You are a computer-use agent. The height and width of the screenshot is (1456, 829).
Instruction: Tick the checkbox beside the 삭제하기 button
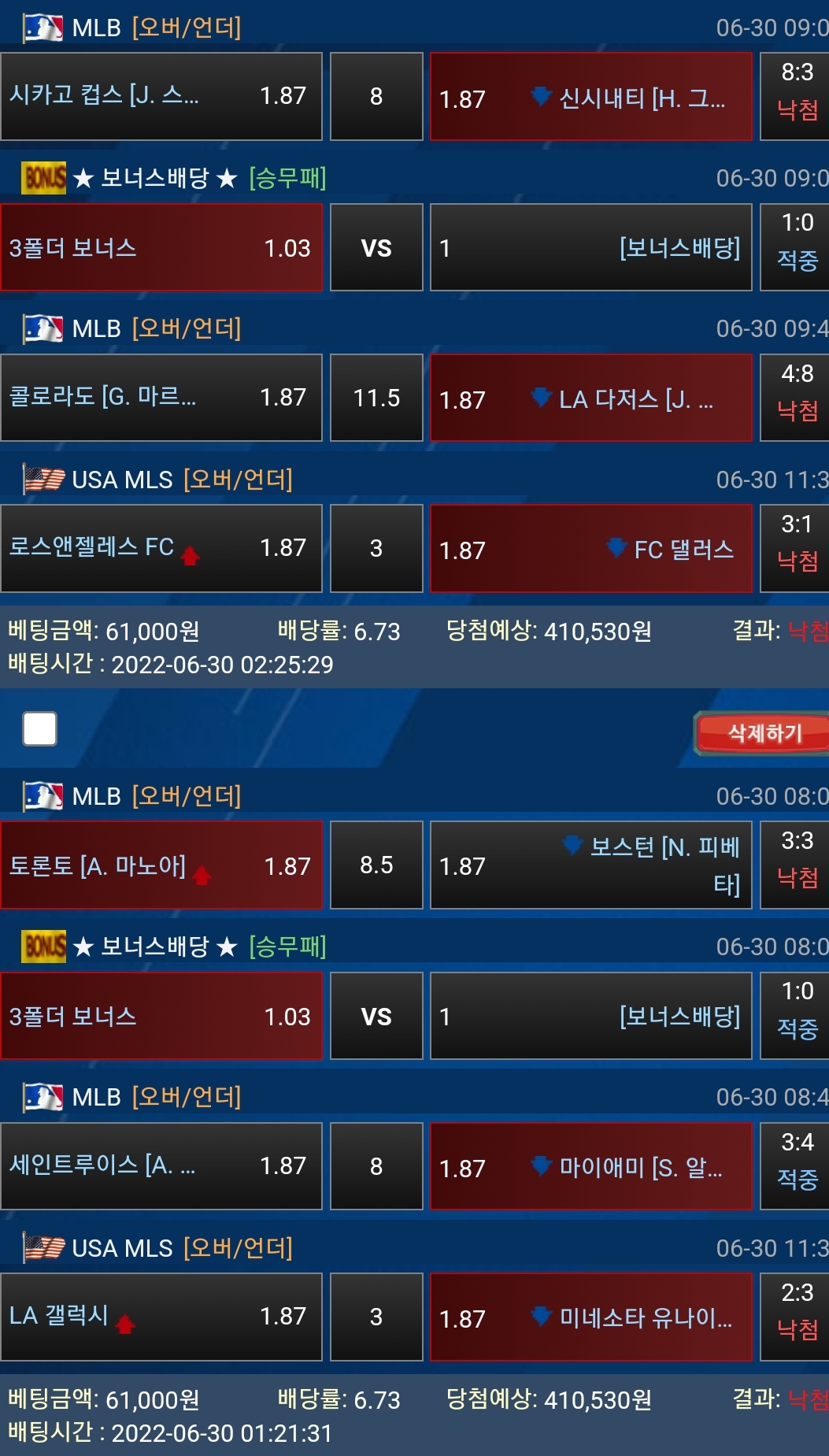[40, 728]
